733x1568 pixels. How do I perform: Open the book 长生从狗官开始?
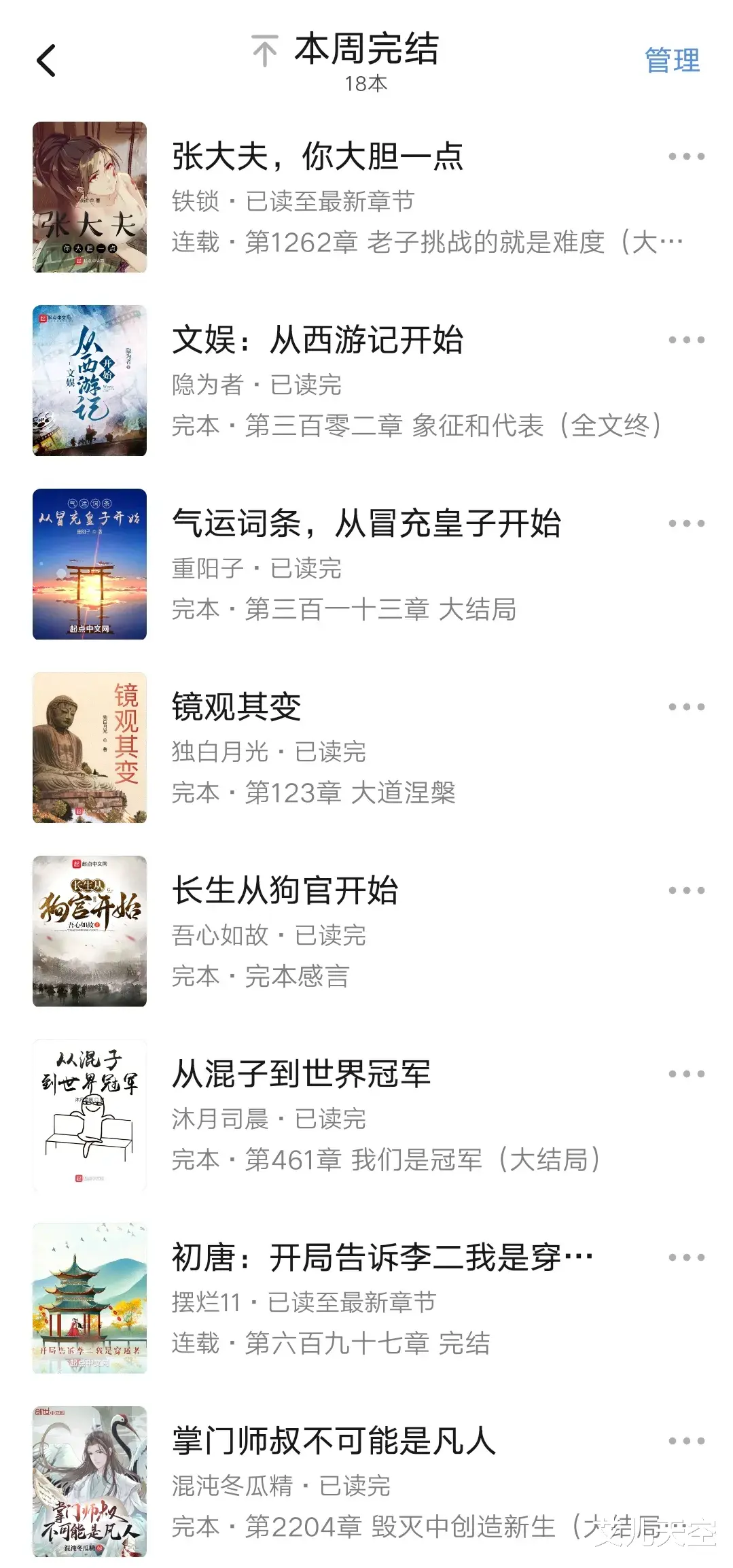(x=285, y=891)
